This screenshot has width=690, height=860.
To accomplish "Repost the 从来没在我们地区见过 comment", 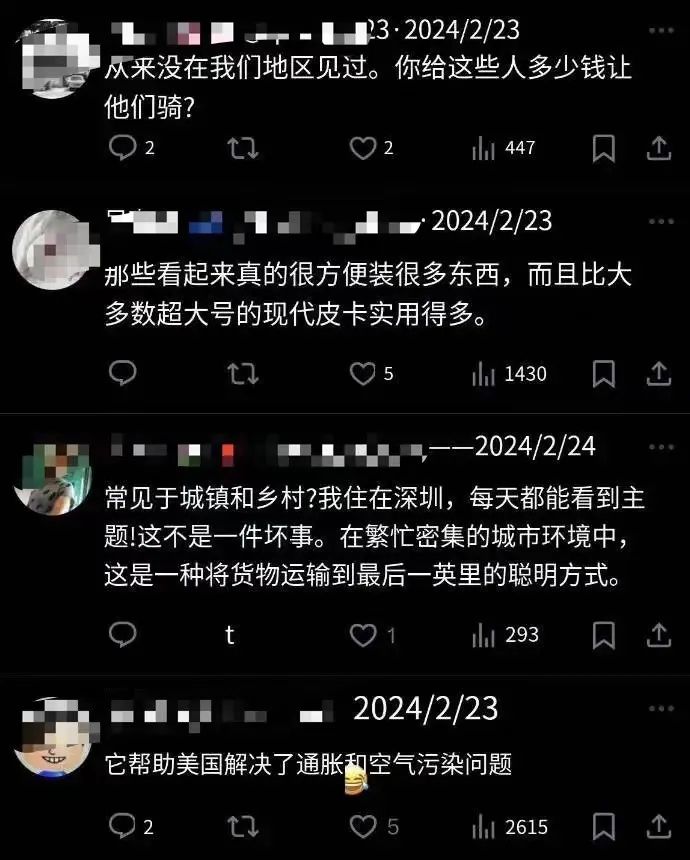I will [242, 148].
